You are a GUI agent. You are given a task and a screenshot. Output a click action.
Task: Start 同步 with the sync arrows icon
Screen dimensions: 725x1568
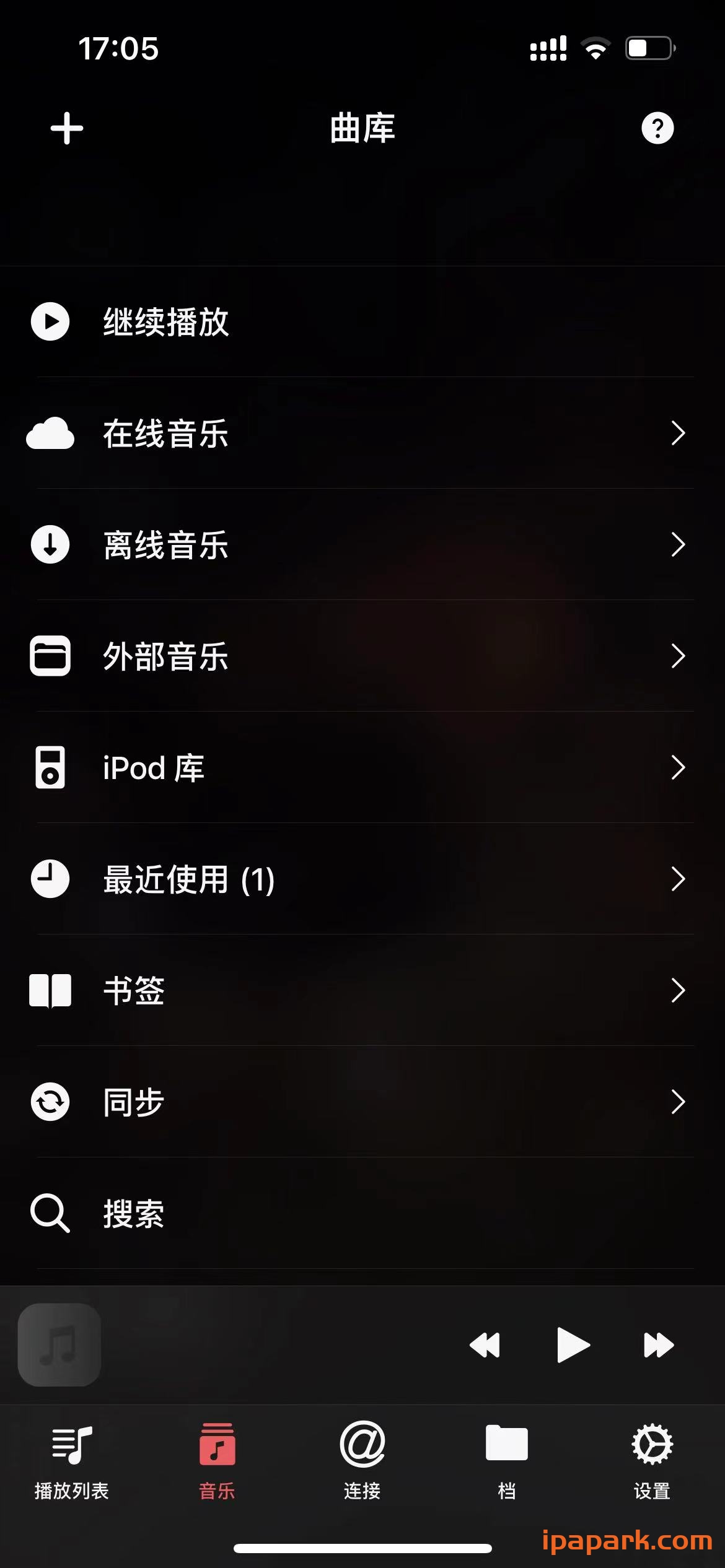click(51, 1102)
